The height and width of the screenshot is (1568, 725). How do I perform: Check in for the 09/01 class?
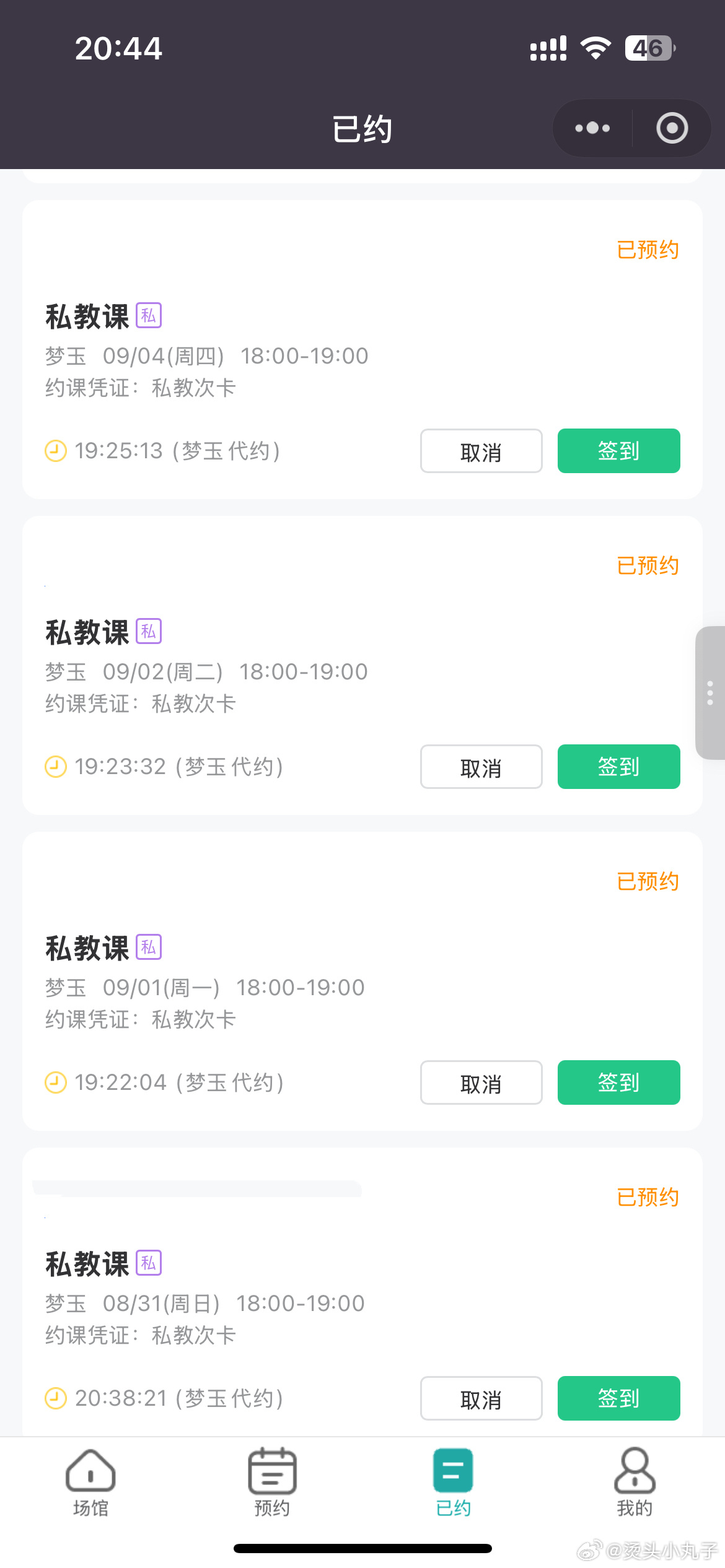[x=618, y=1082]
